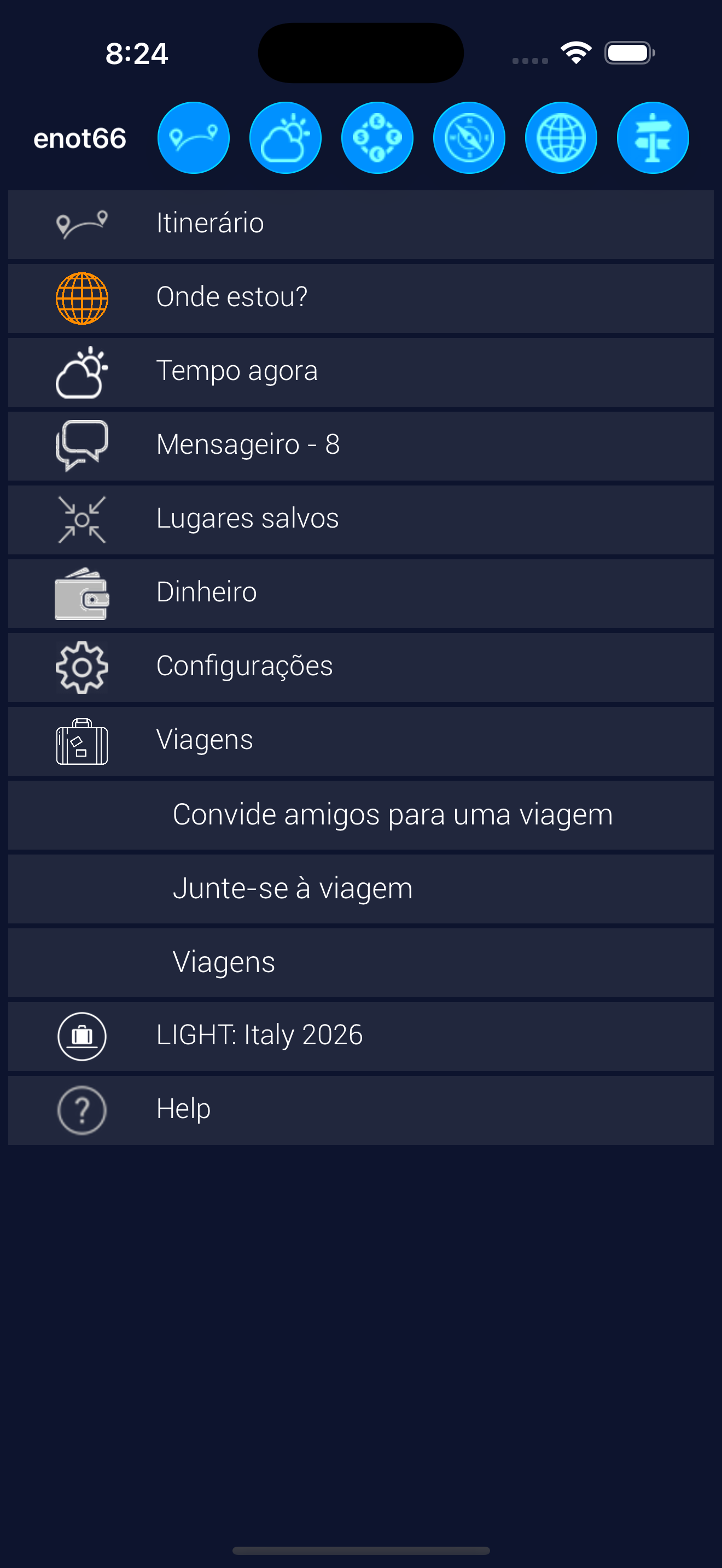Select Onde estou? from the menu

(x=360, y=297)
